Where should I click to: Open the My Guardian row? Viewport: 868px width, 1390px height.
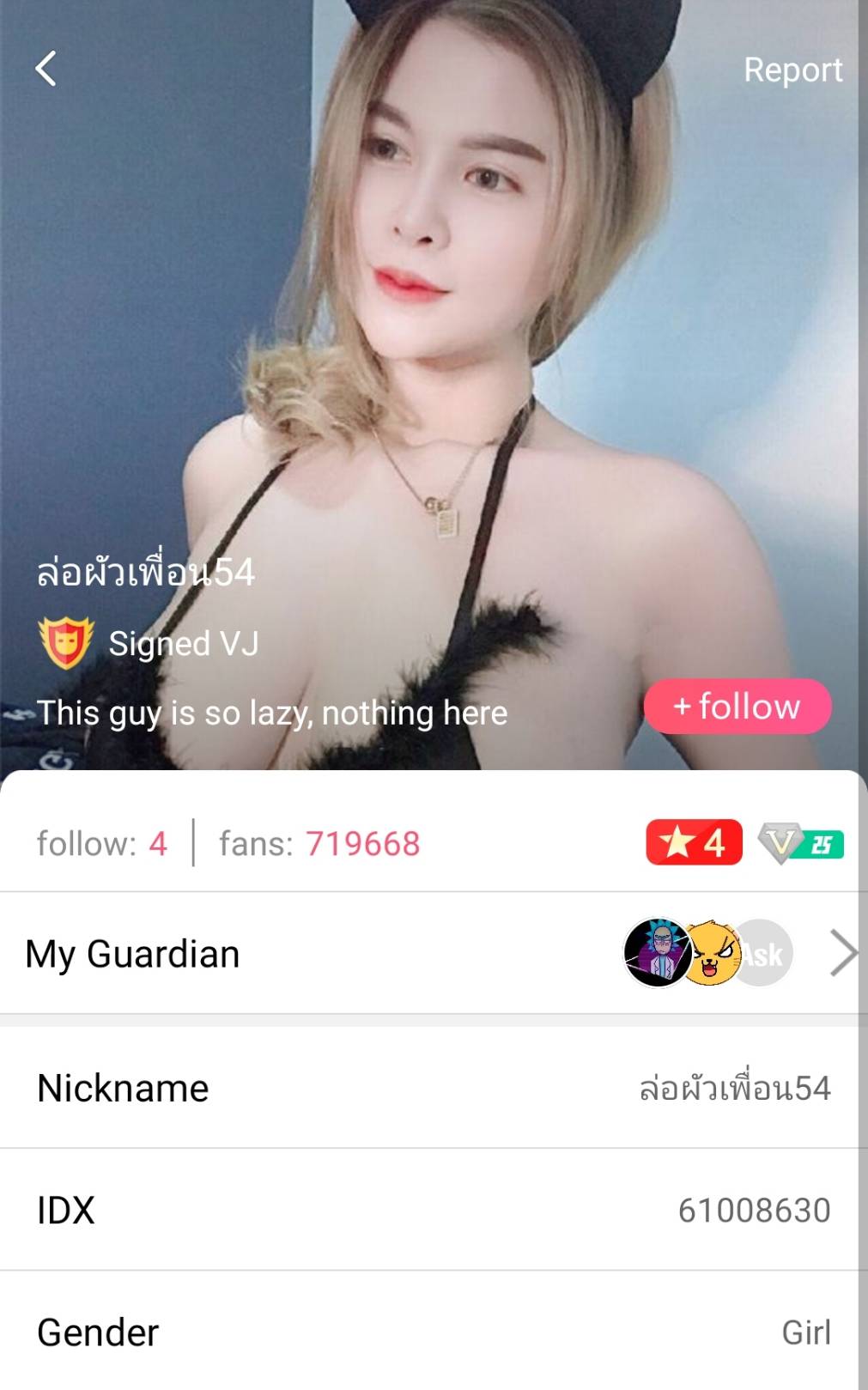tap(429, 953)
